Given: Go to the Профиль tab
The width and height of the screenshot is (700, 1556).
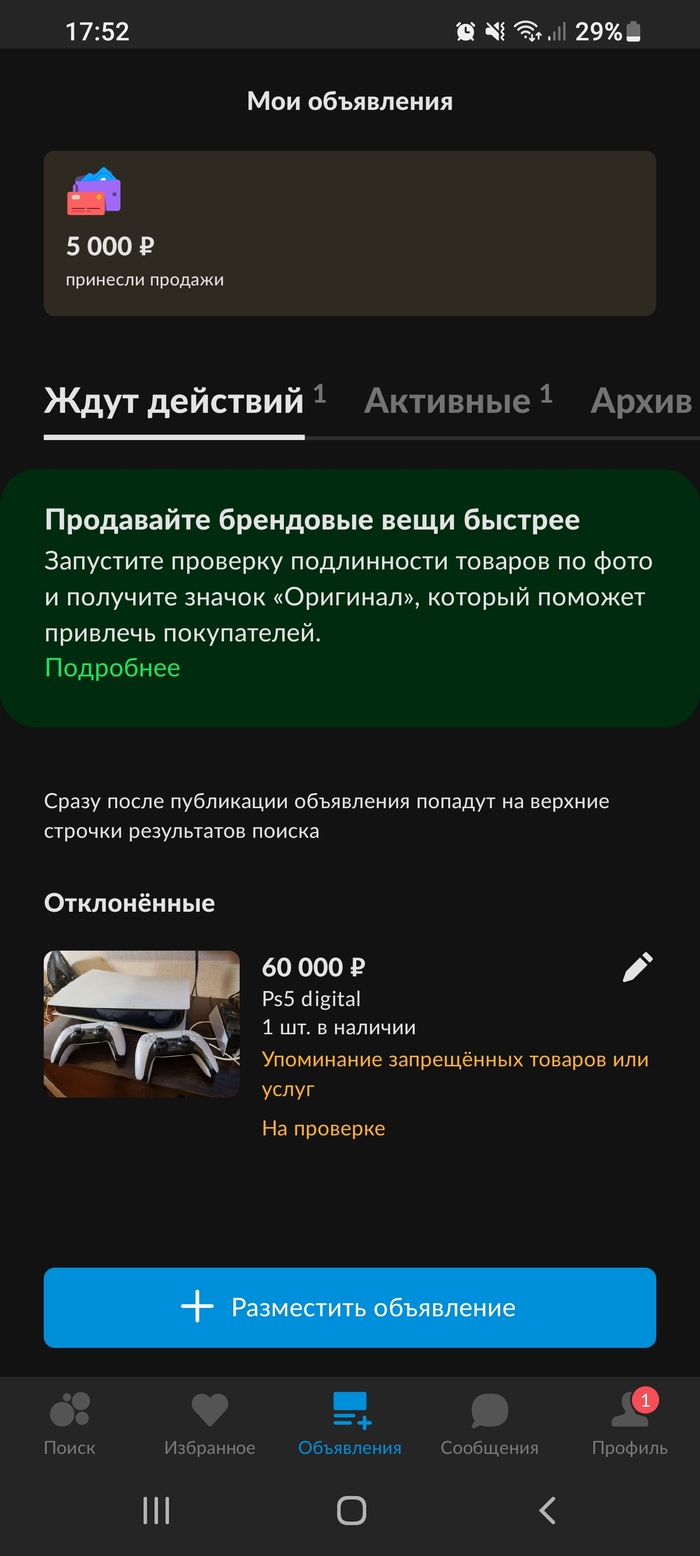Looking at the screenshot, I should click(x=630, y=1424).
